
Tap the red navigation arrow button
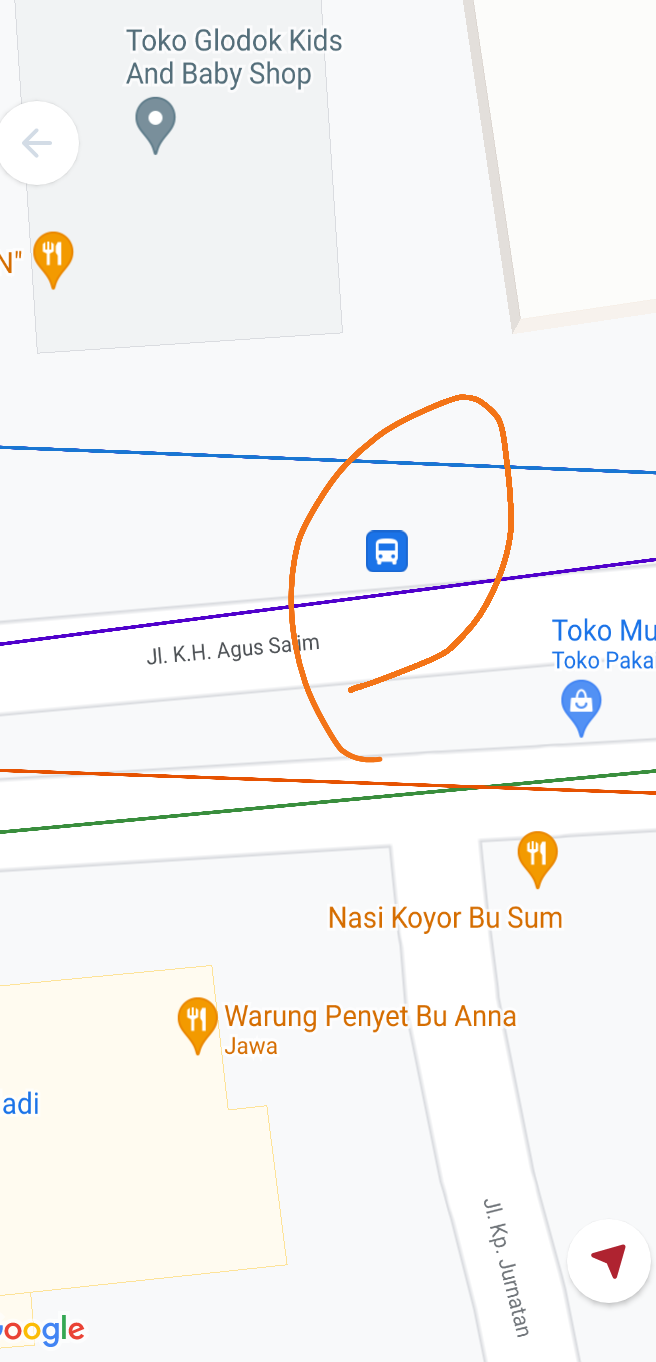pyautogui.click(x=608, y=1261)
